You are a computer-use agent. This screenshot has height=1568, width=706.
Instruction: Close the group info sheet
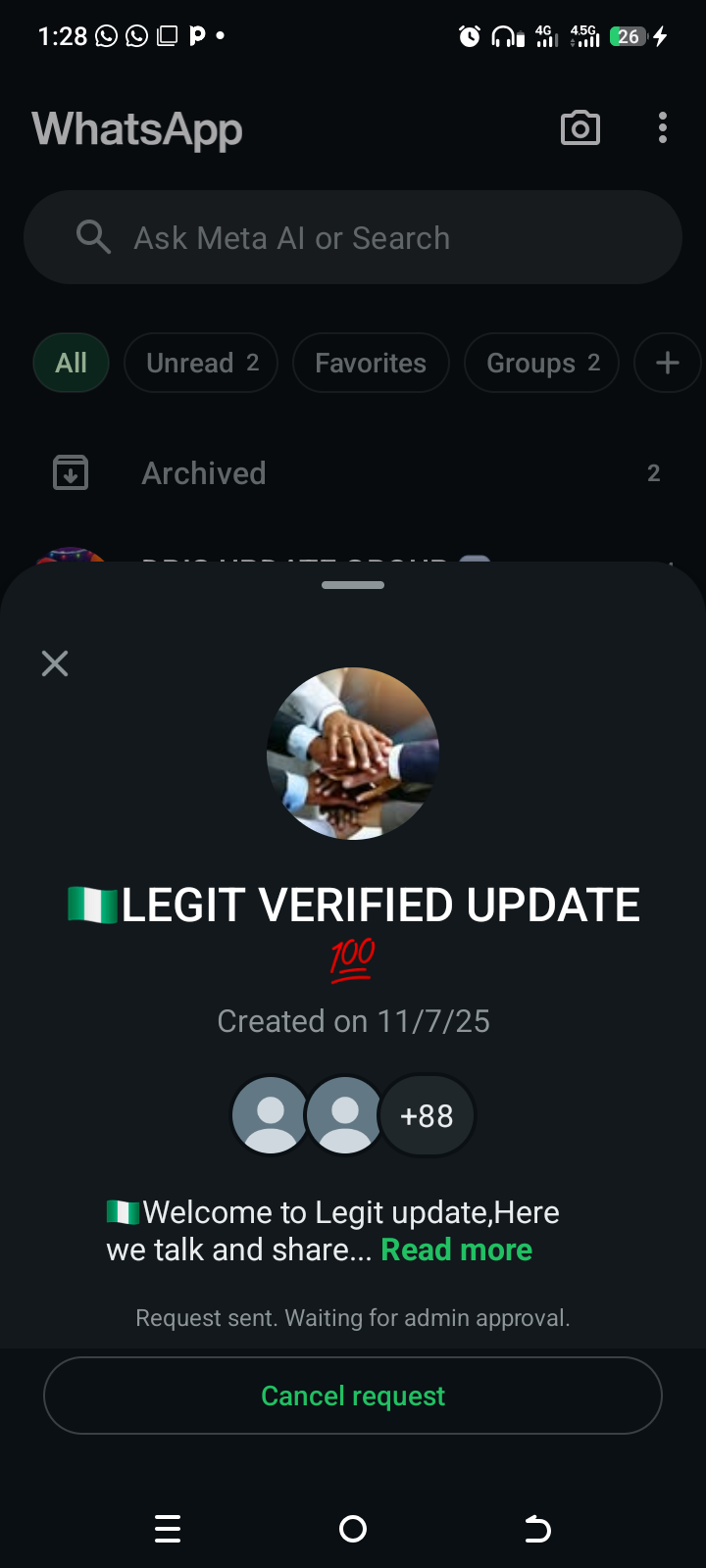pyautogui.click(x=55, y=663)
